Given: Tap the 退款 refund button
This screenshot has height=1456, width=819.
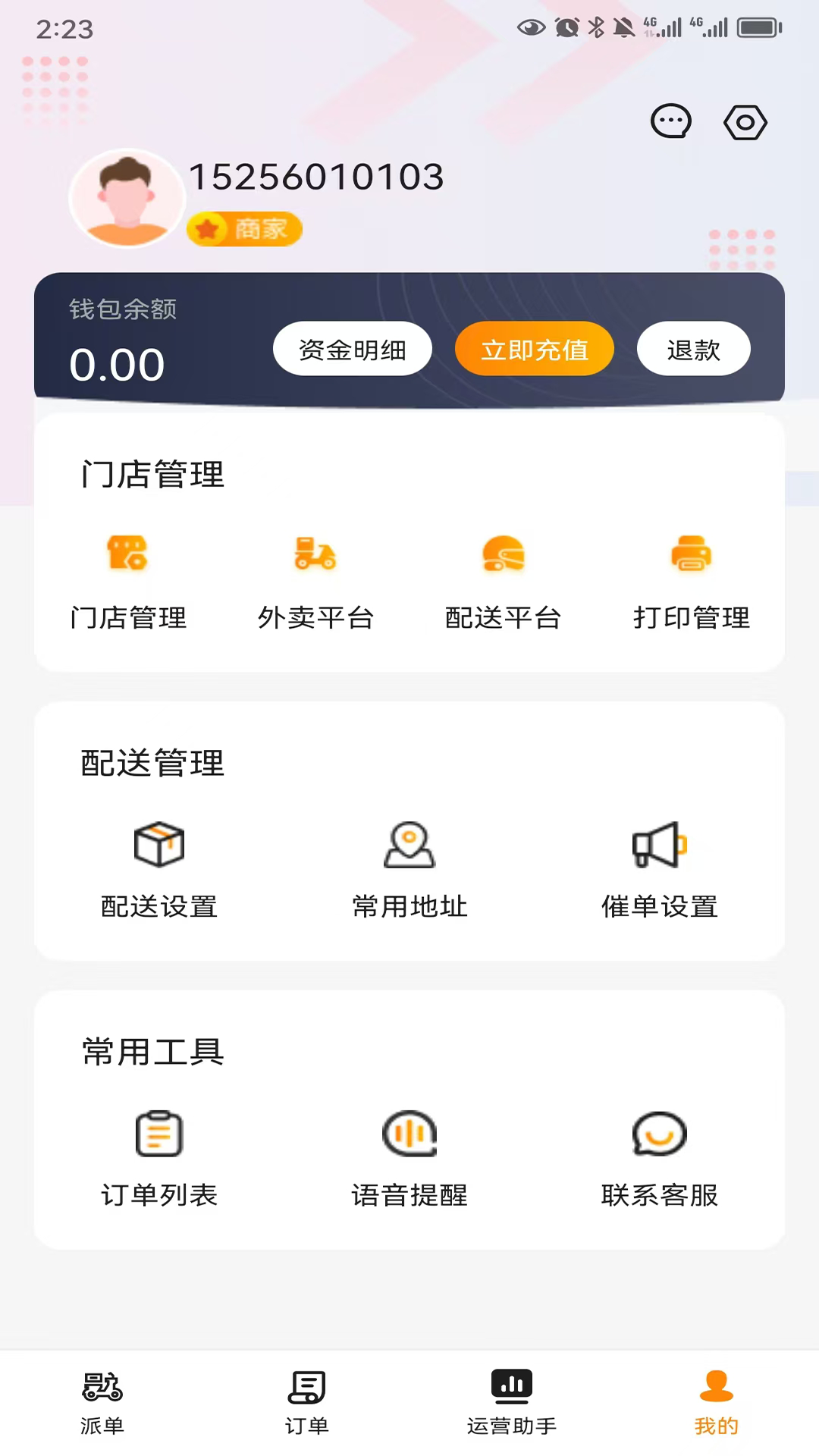Looking at the screenshot, I should tap(692, 349).
